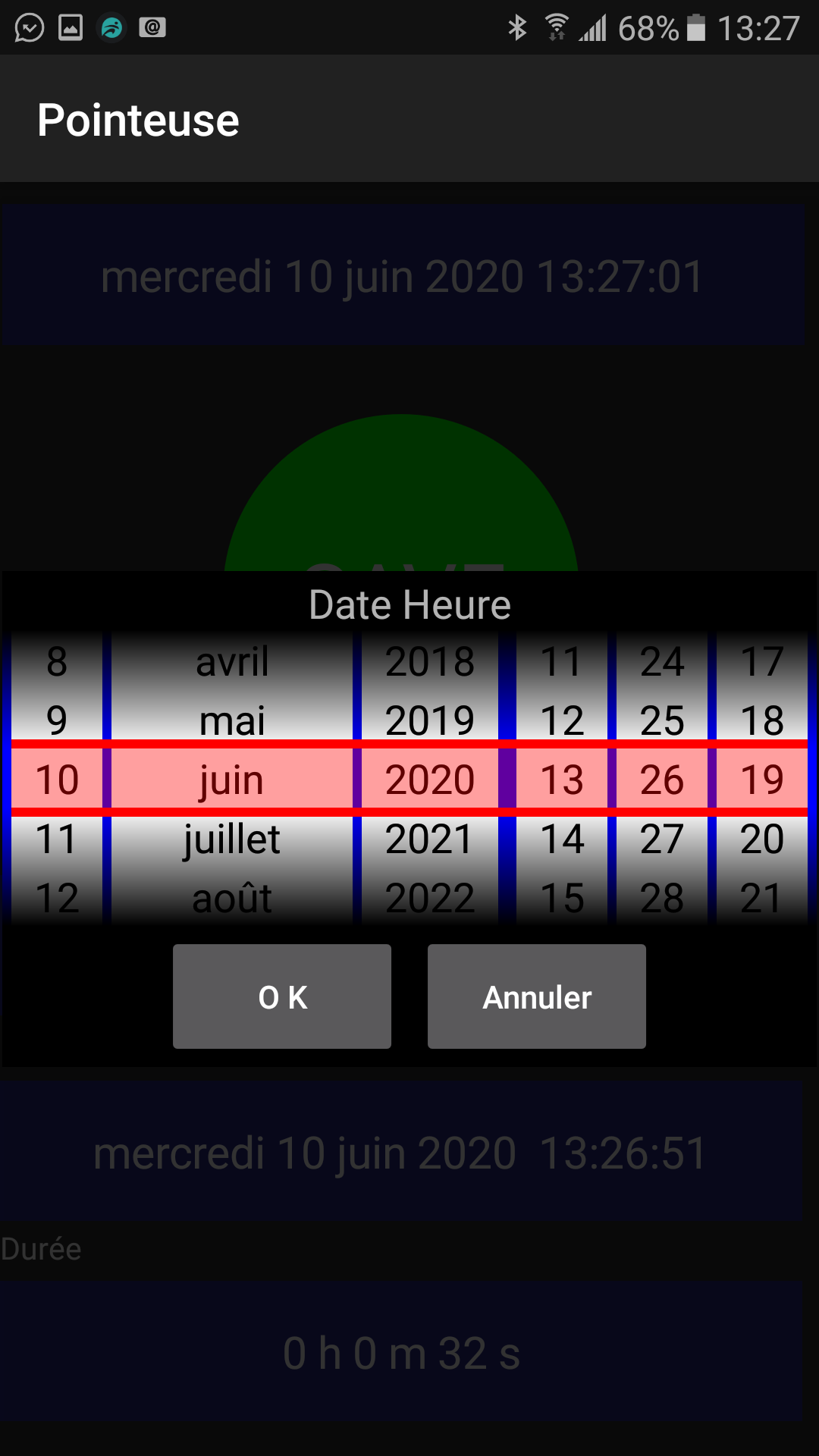Set the hour to 14
This screenshot has width=819, height=1456.
[562, 839]
